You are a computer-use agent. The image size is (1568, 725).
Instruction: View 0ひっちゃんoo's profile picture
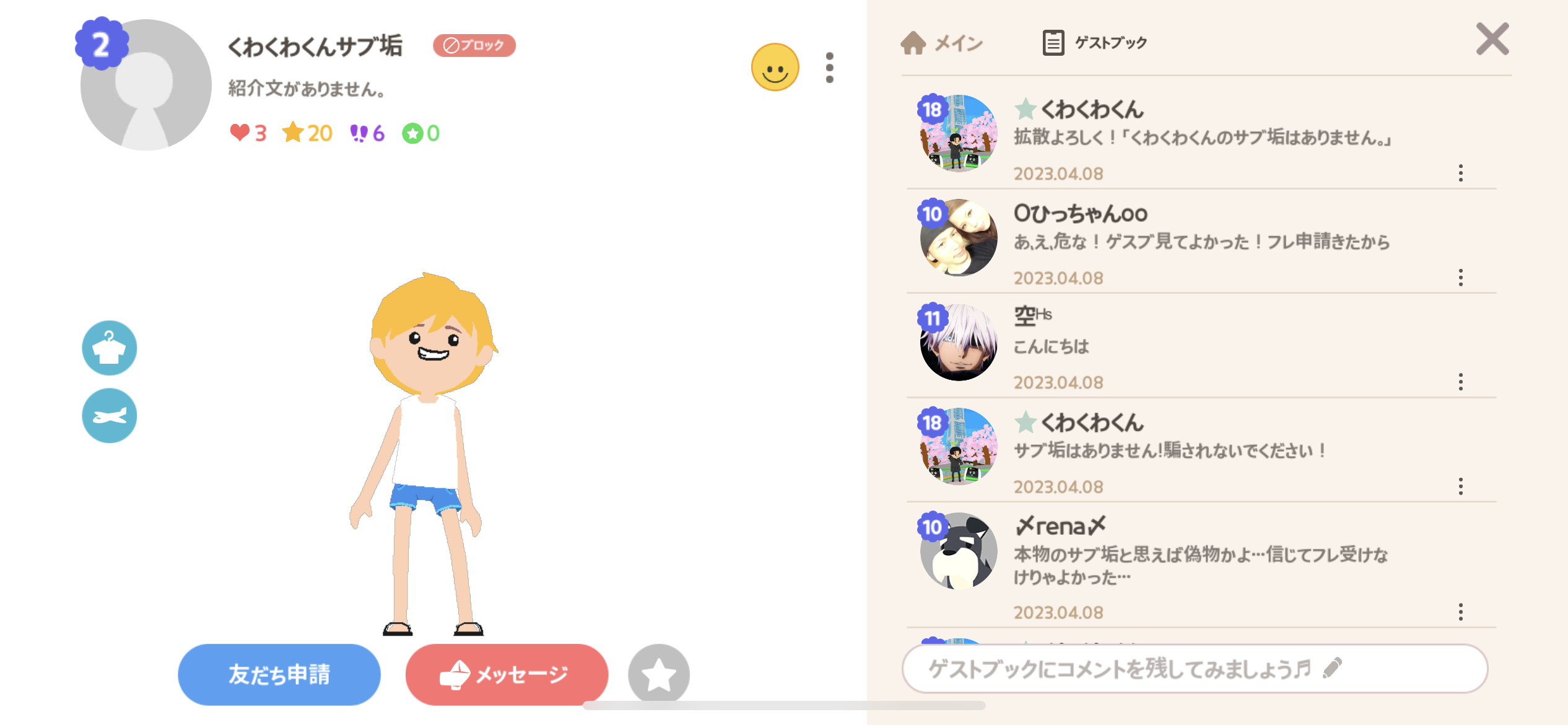coord(958,237)
